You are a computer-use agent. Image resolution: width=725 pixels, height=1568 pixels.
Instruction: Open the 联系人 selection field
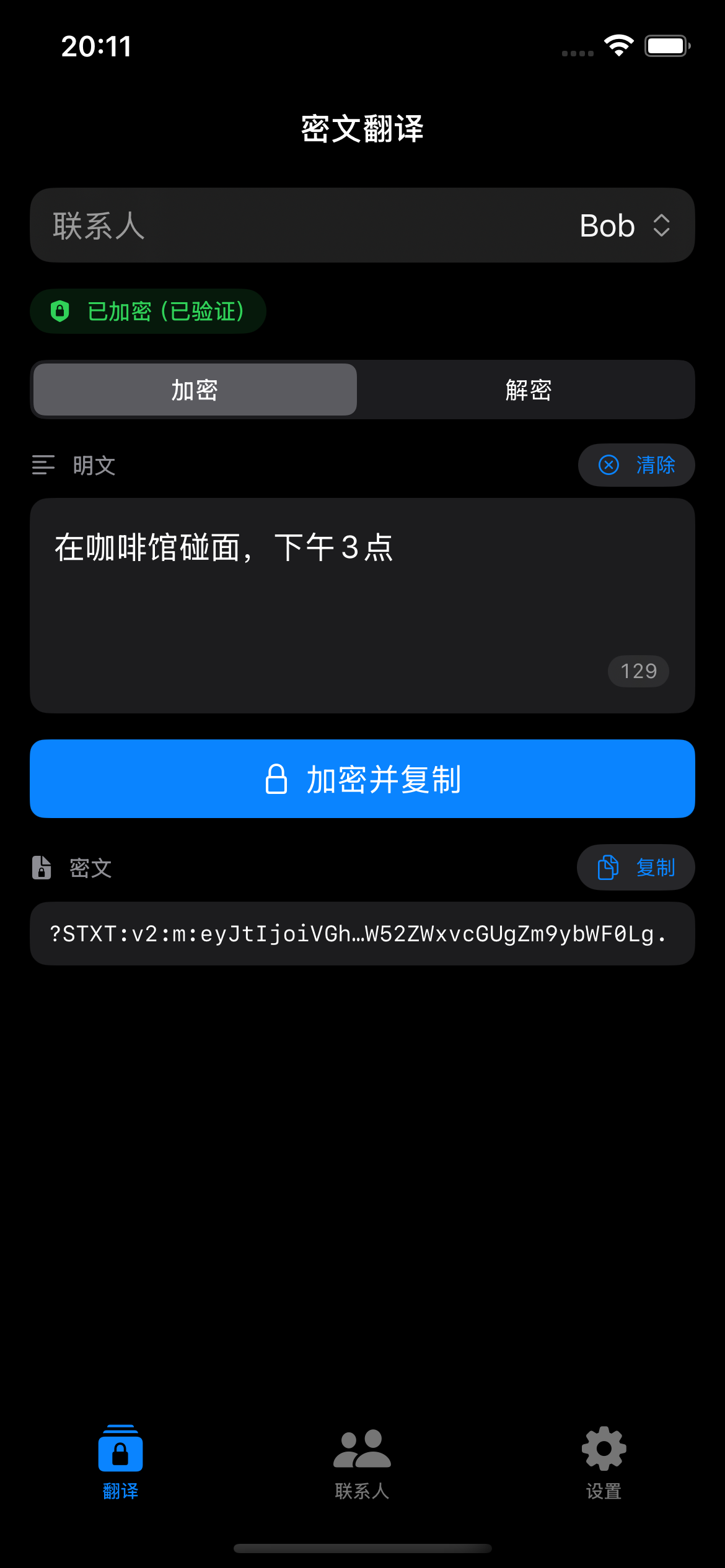362,225
